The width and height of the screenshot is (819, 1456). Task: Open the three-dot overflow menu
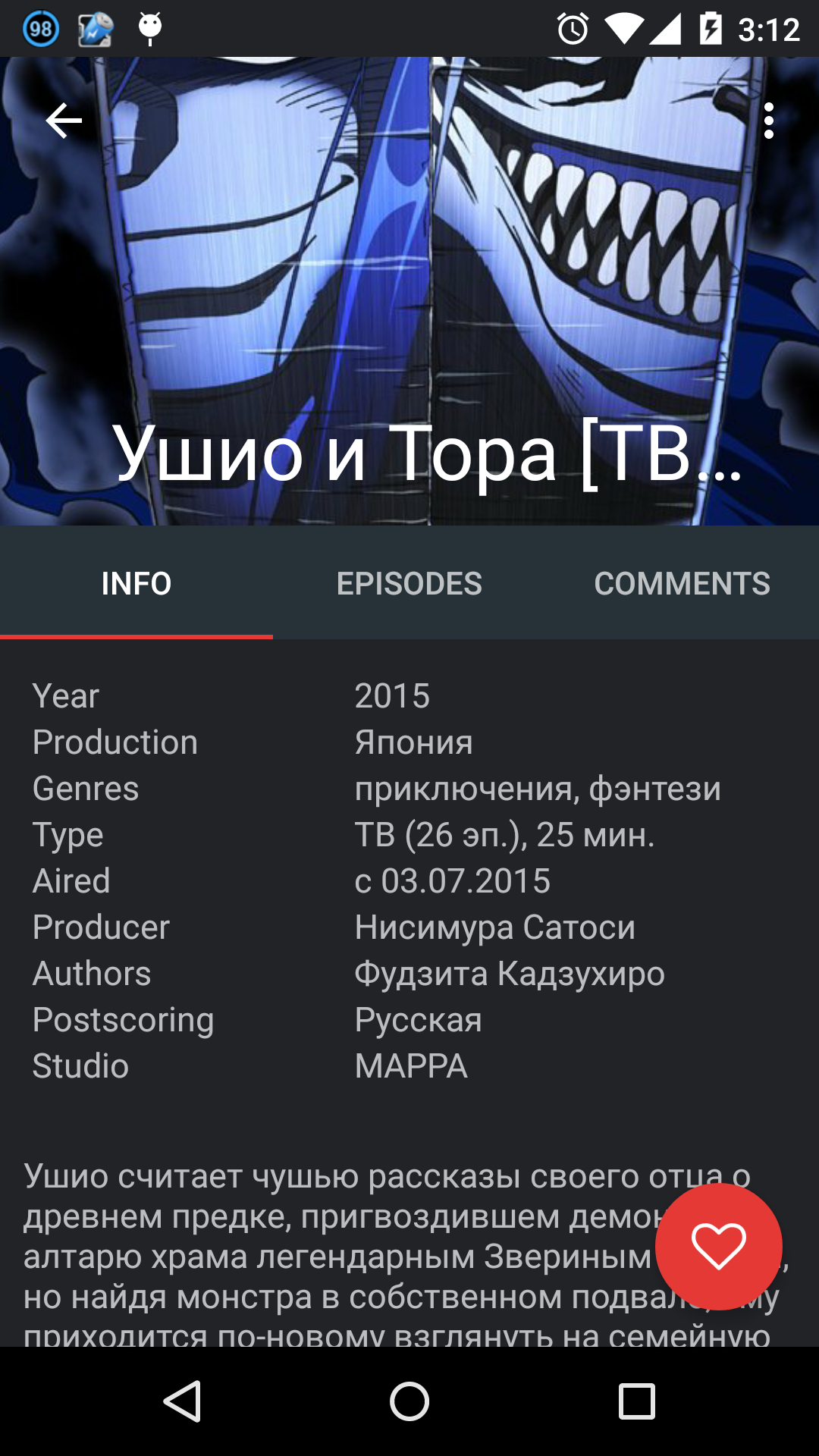point(769,121)
